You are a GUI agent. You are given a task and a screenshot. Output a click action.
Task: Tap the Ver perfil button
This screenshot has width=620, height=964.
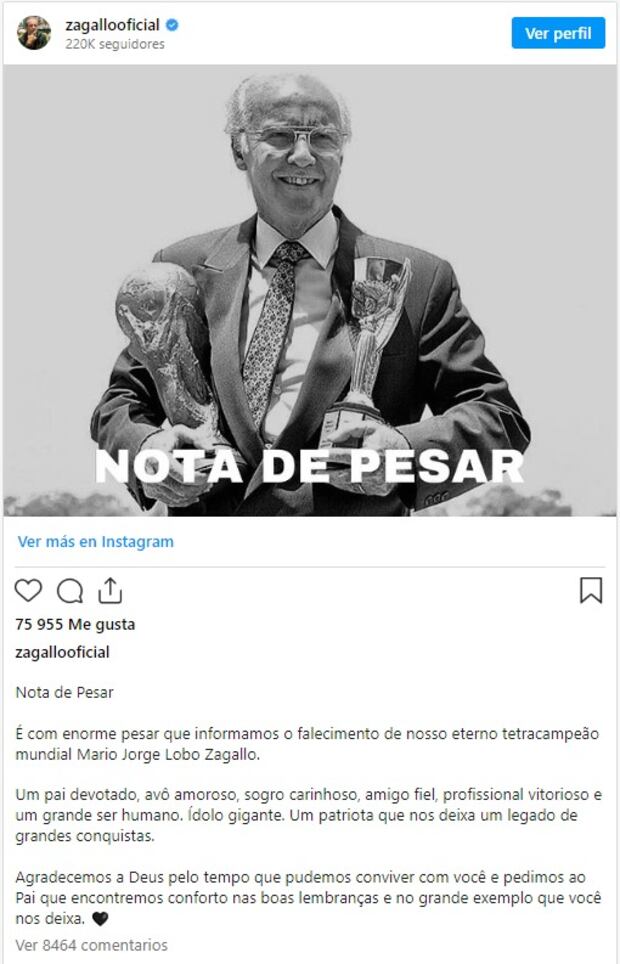pos(558,33)
